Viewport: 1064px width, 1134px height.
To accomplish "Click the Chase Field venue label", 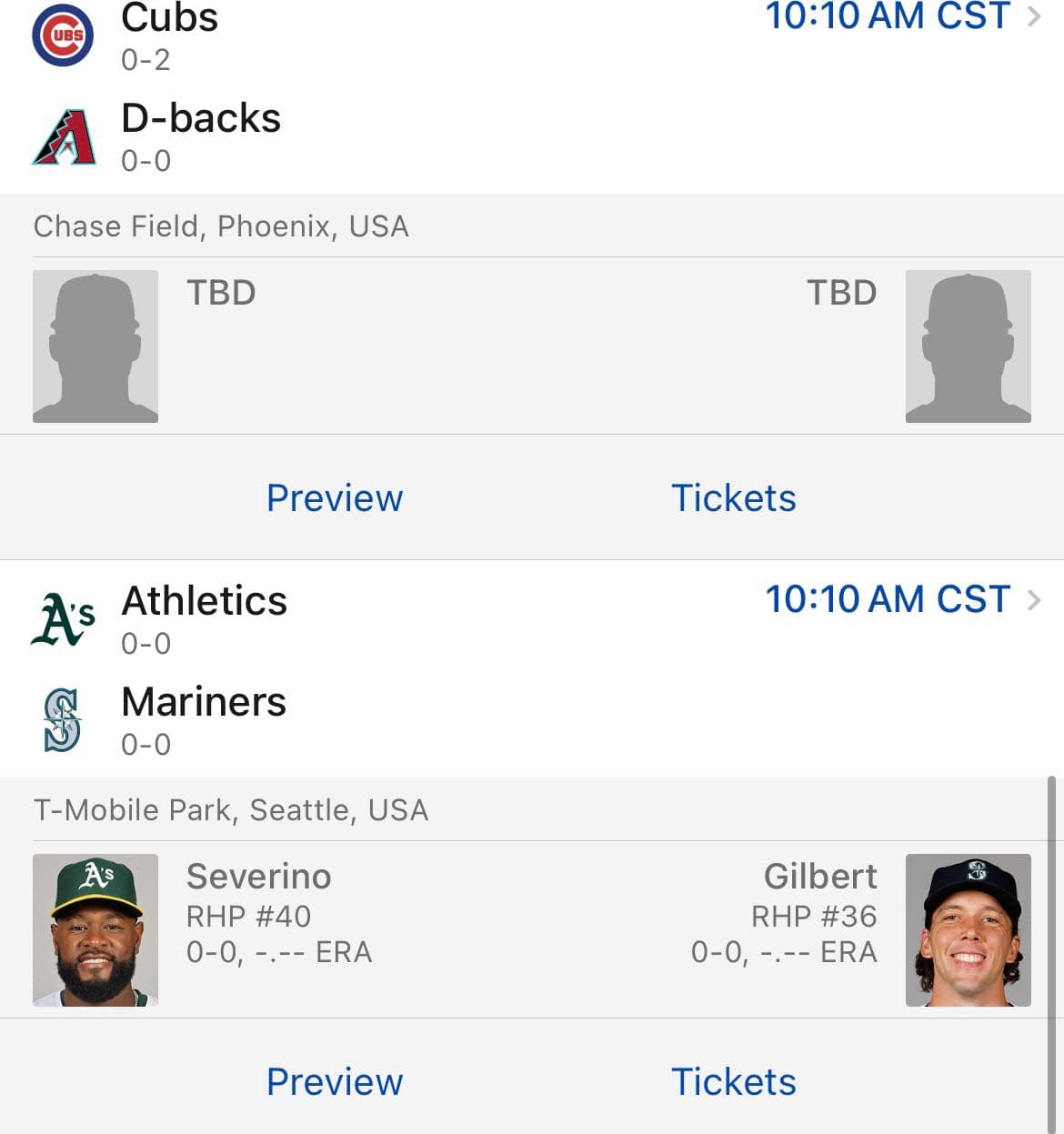I will click(x=221, y=226).
